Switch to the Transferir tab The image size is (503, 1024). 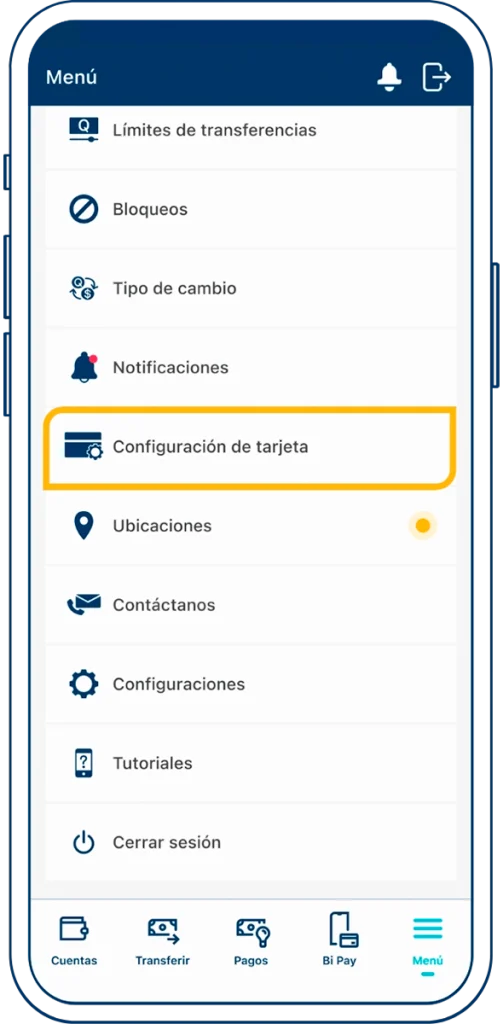pyautogui.click(x=163, y=940)
